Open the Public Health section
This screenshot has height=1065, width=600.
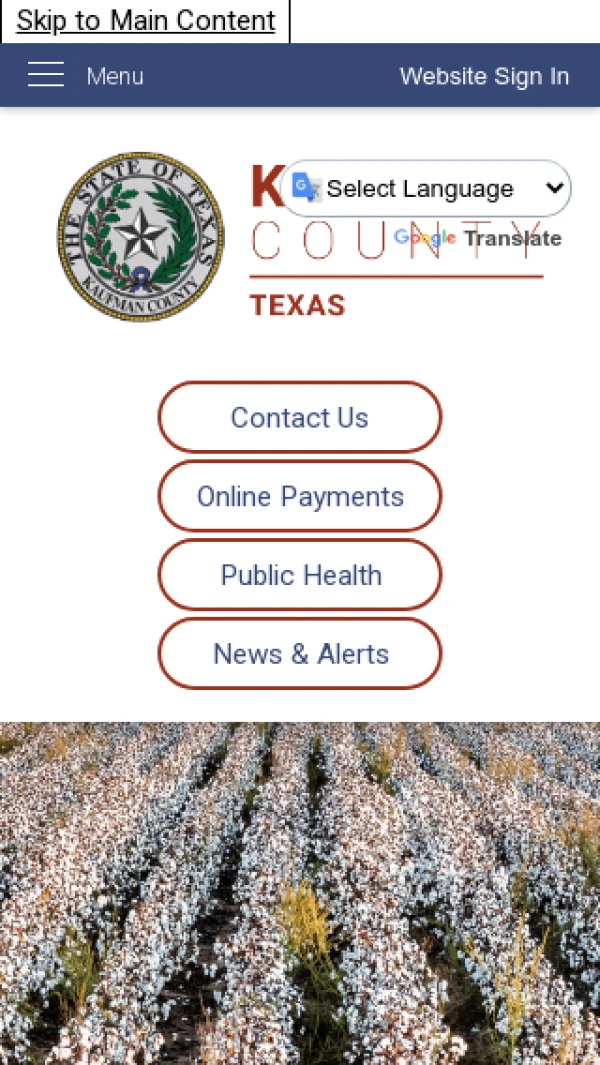300,575
